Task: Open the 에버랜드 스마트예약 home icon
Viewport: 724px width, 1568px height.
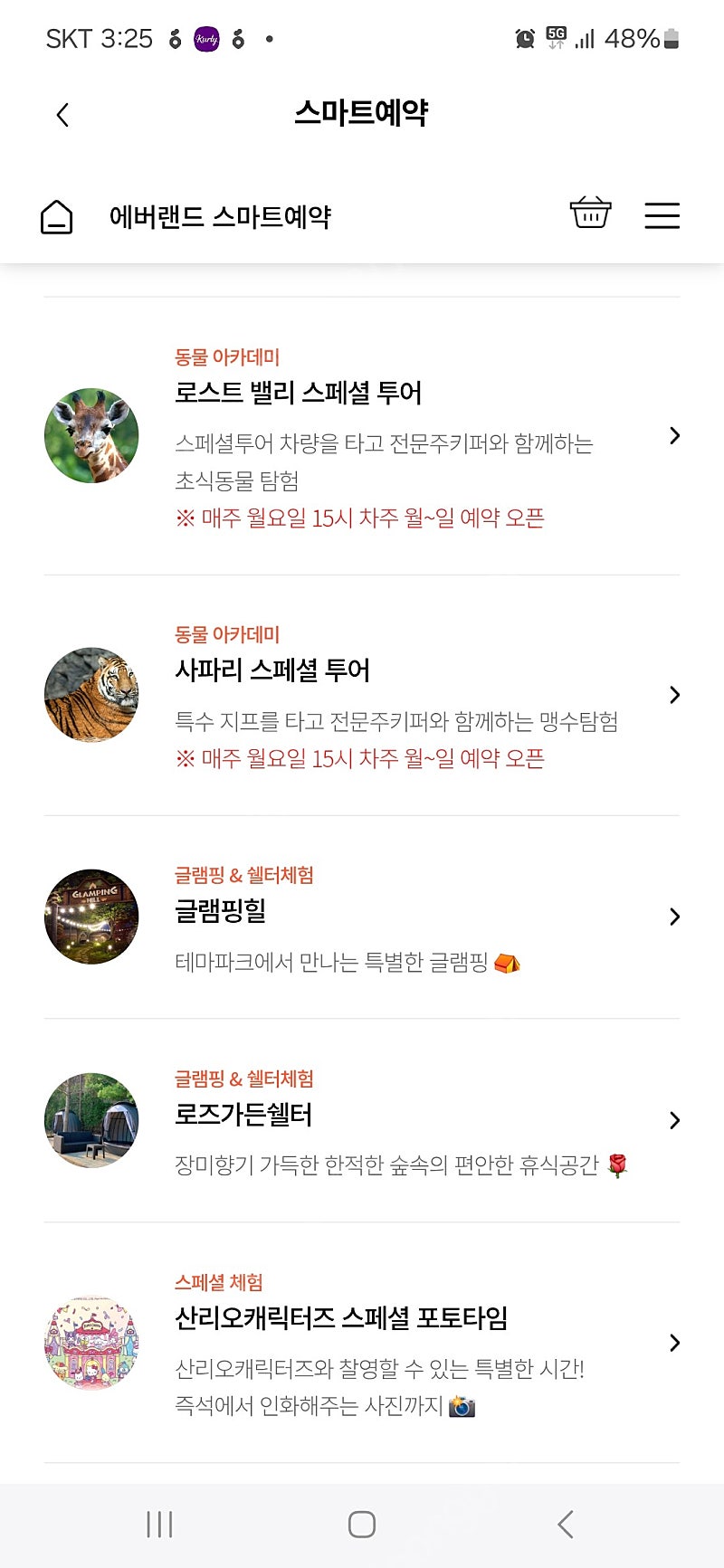Action: 56,217
